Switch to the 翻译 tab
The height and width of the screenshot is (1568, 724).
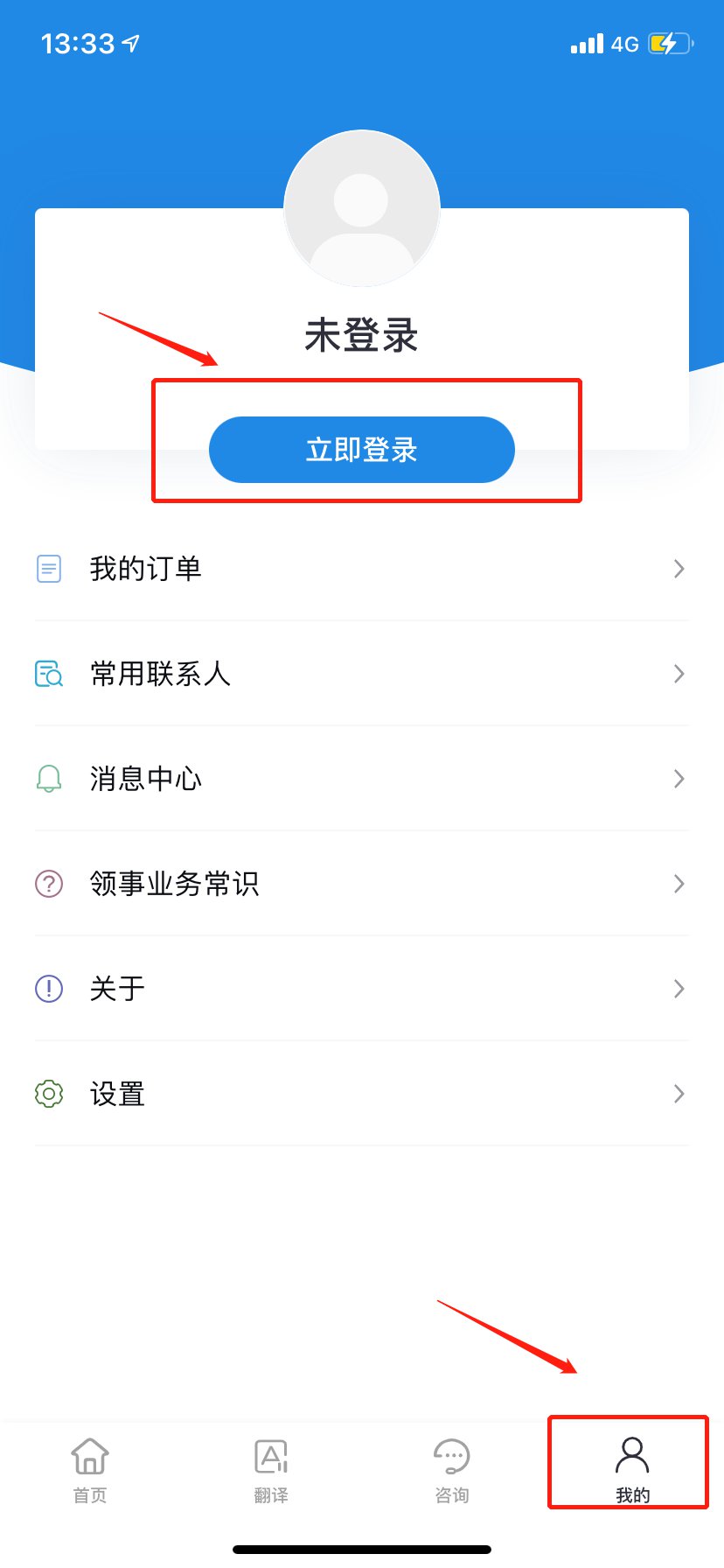point(271,1470)
